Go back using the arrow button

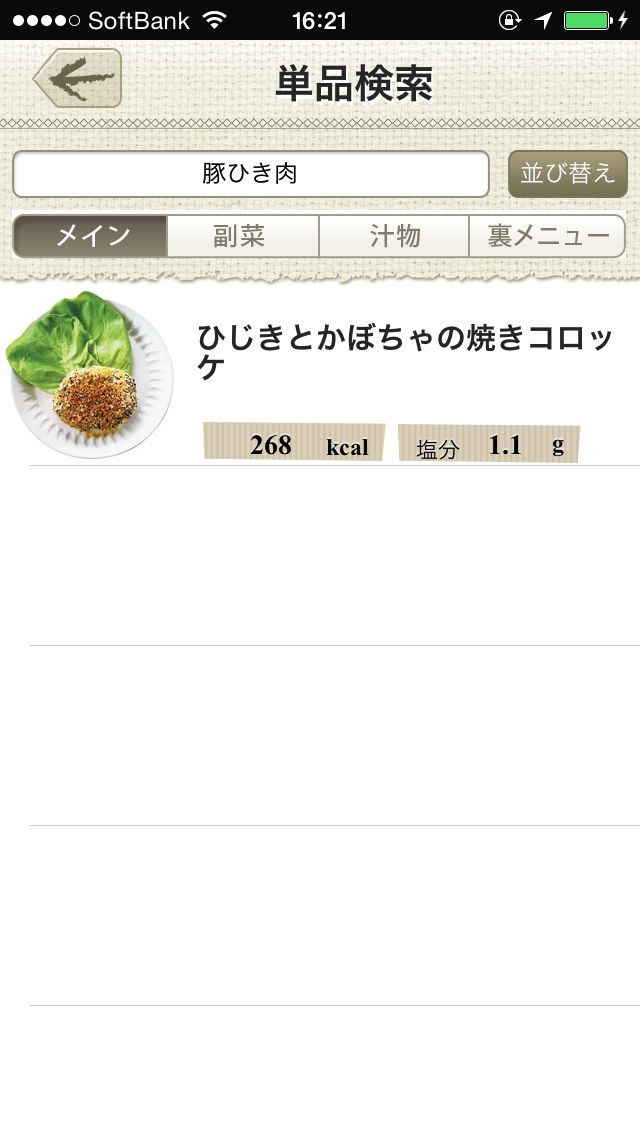[77, 78]
